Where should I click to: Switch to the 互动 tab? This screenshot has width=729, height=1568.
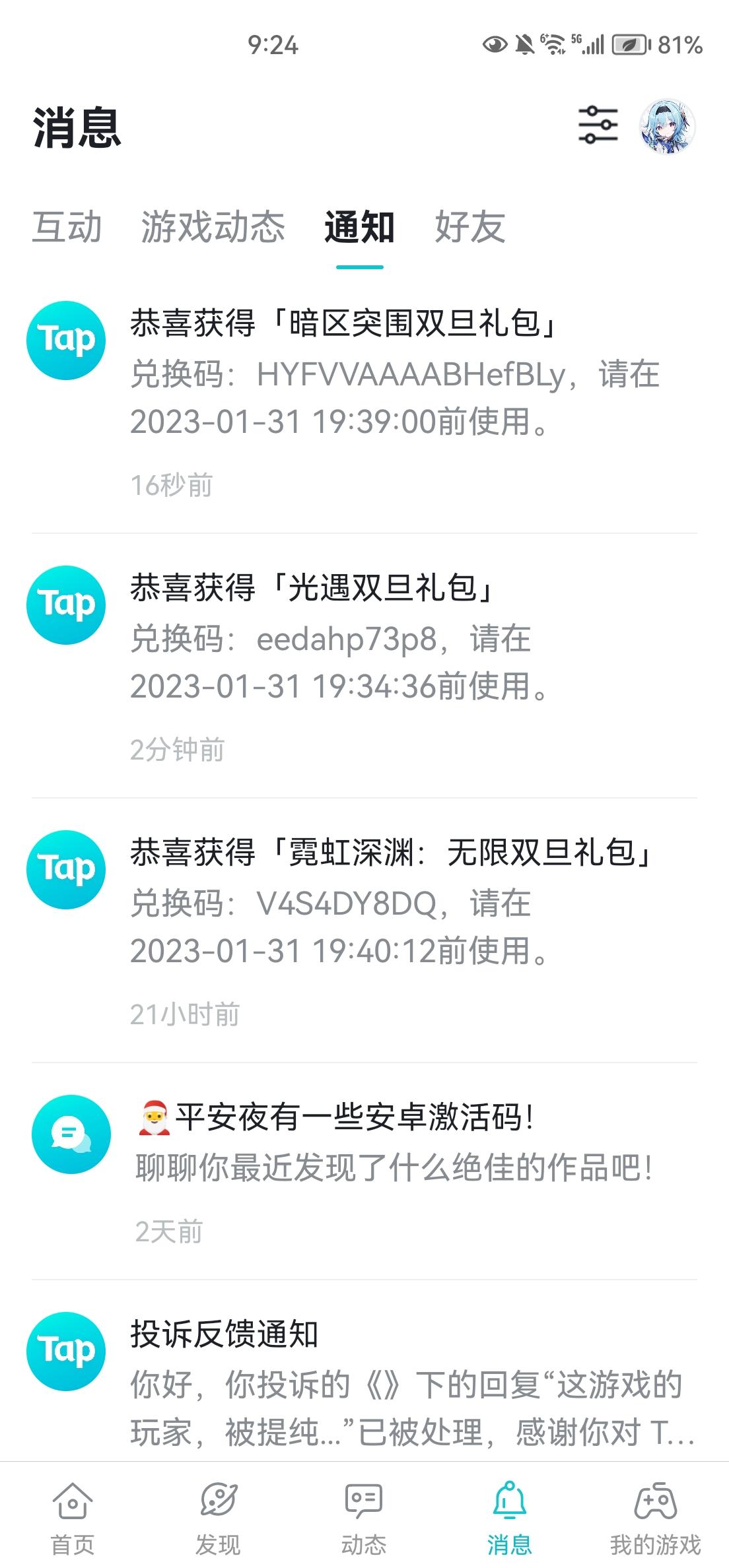[67, 227]
